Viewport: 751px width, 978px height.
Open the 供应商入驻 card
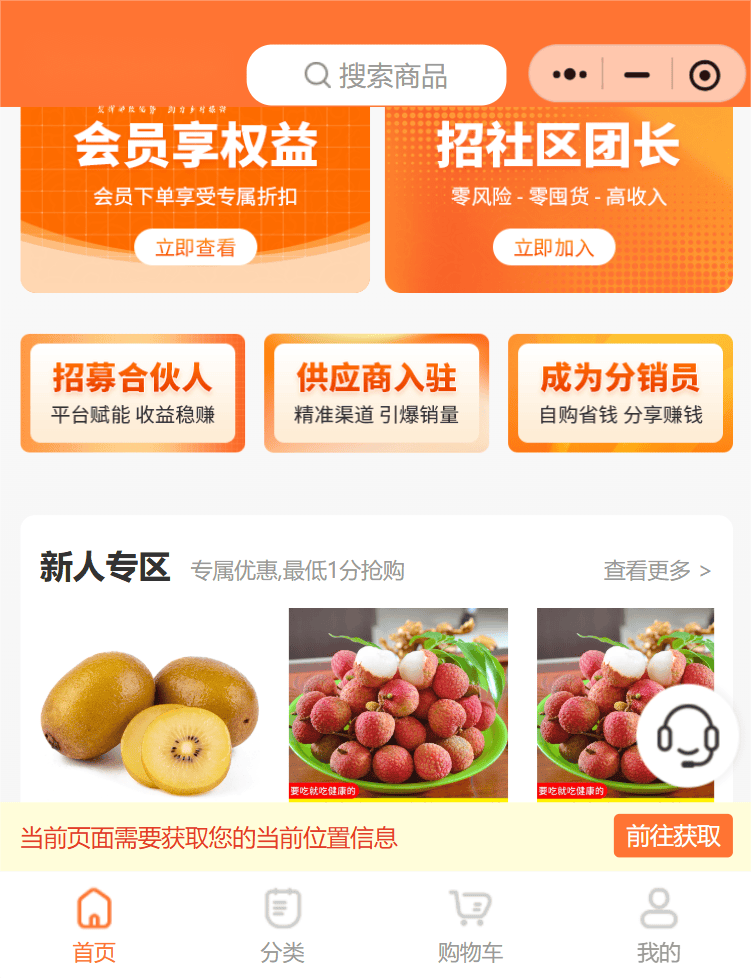point(376,393)
